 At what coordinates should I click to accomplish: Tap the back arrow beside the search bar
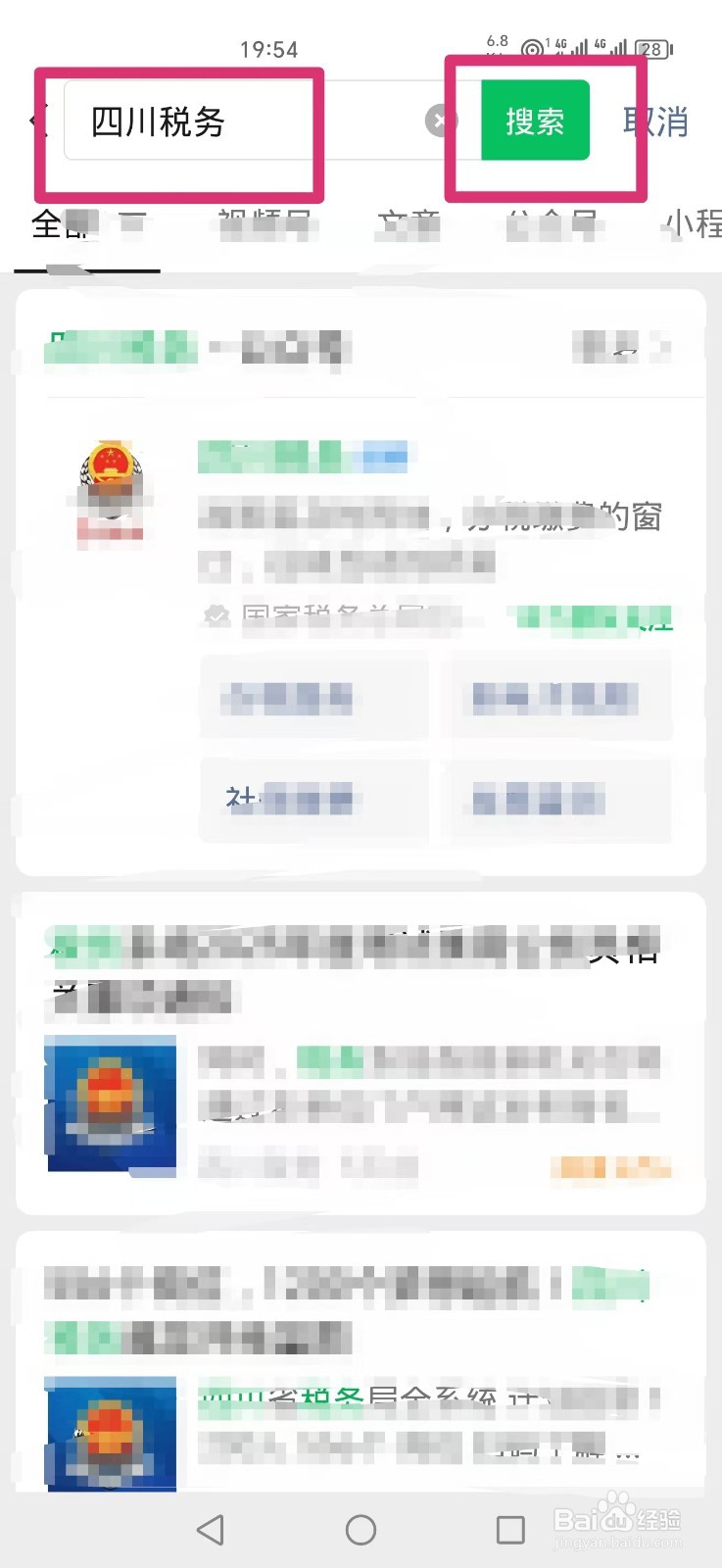[33, 121]
